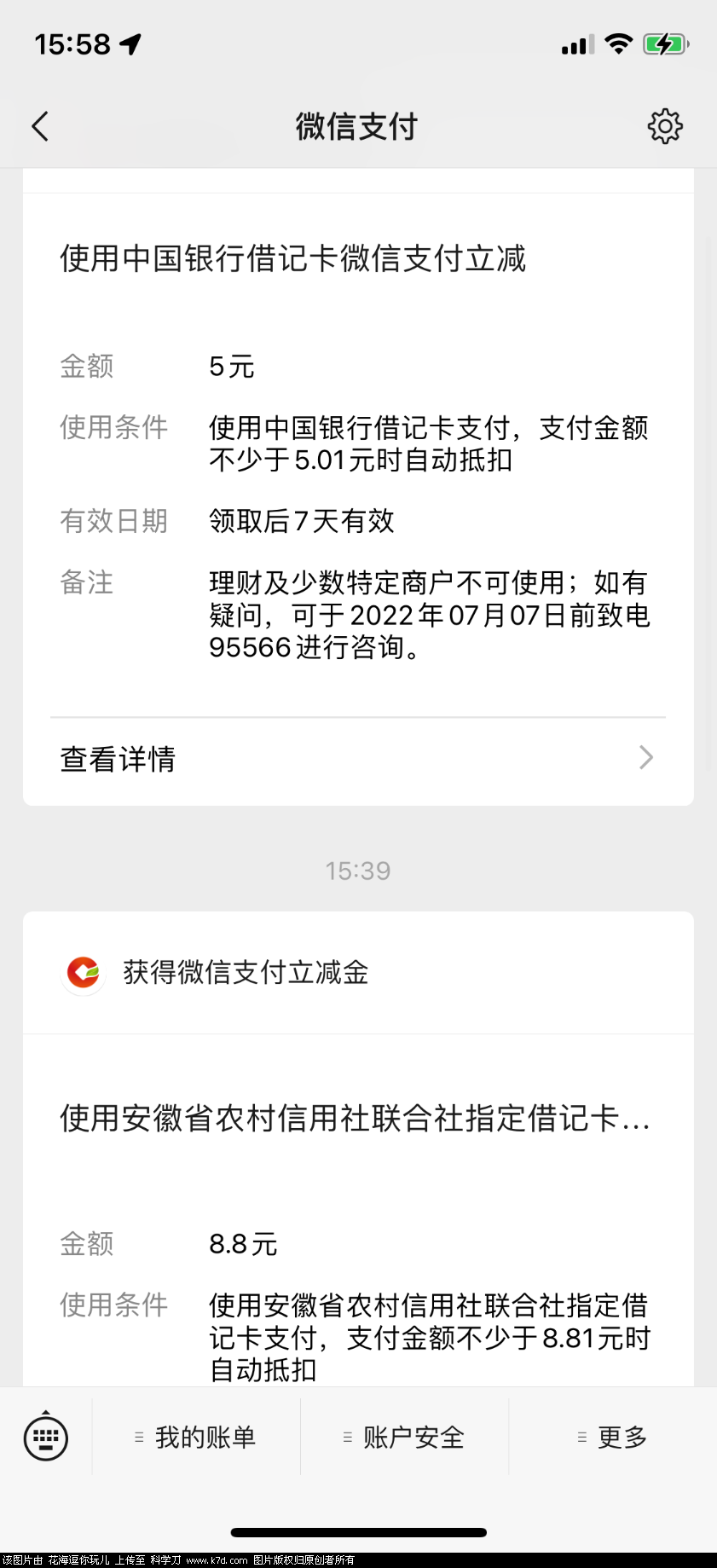Image resolution: width=717 pixels, height=1568 pixels.
Task: Go back from WeChat Pay
Action: coord(40,126)
